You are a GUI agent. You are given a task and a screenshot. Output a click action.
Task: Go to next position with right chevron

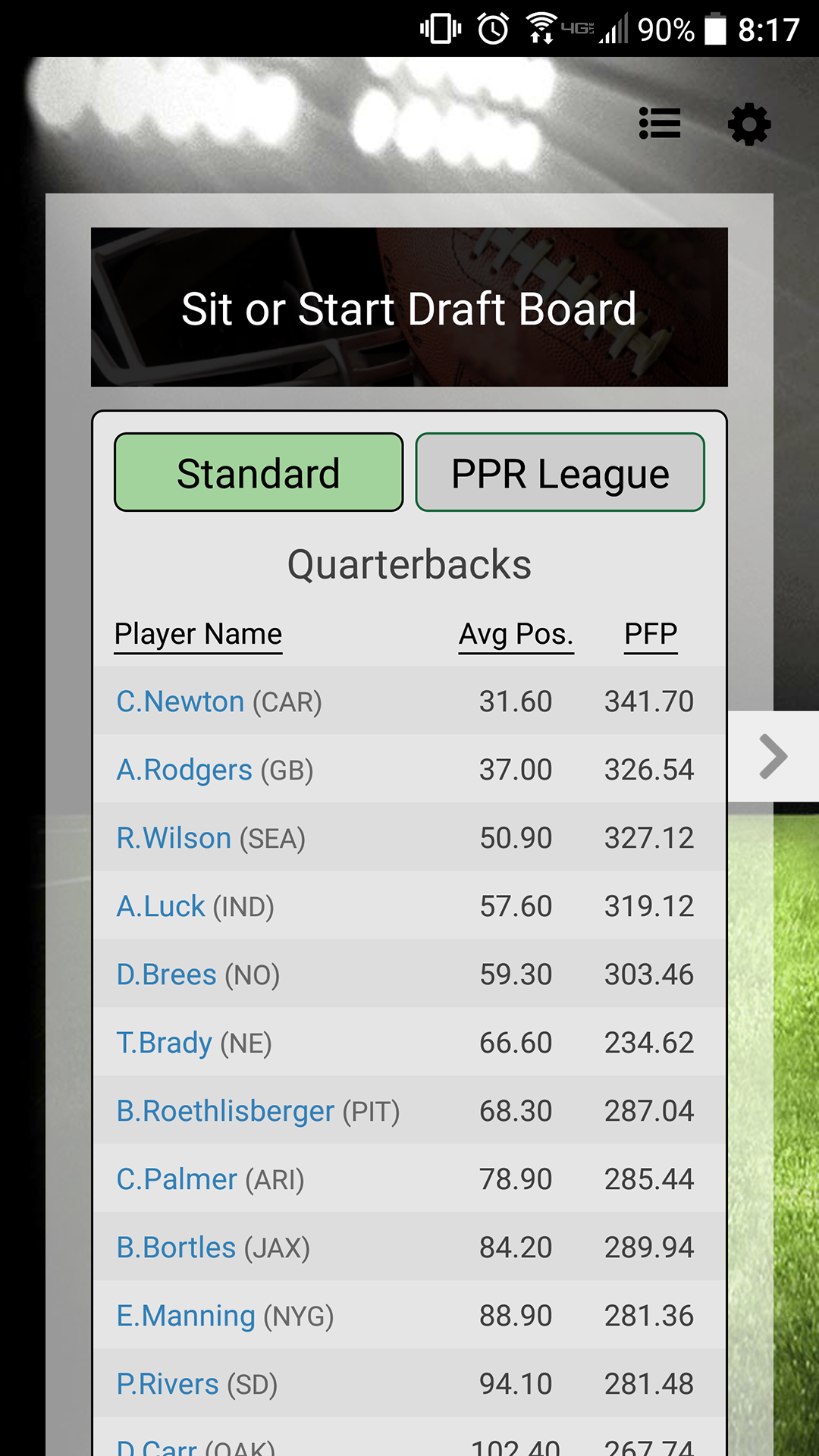tap(773, 756)
